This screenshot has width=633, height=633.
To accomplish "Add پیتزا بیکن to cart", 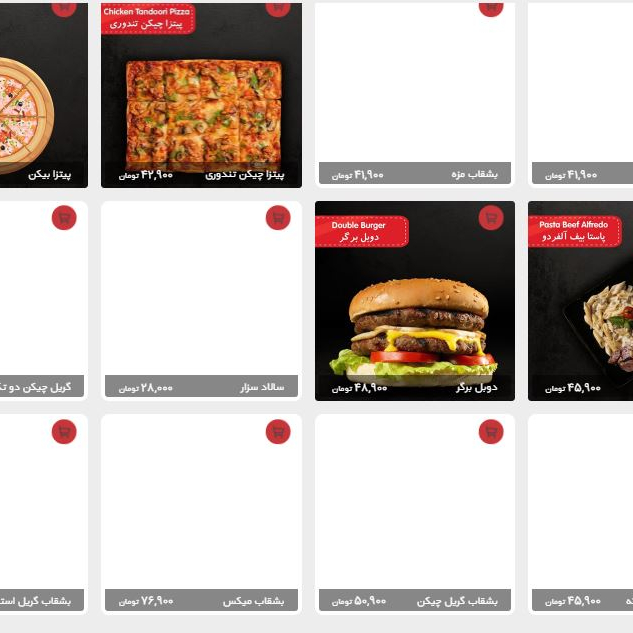I will pyautogui.click(x=64, y=5).
